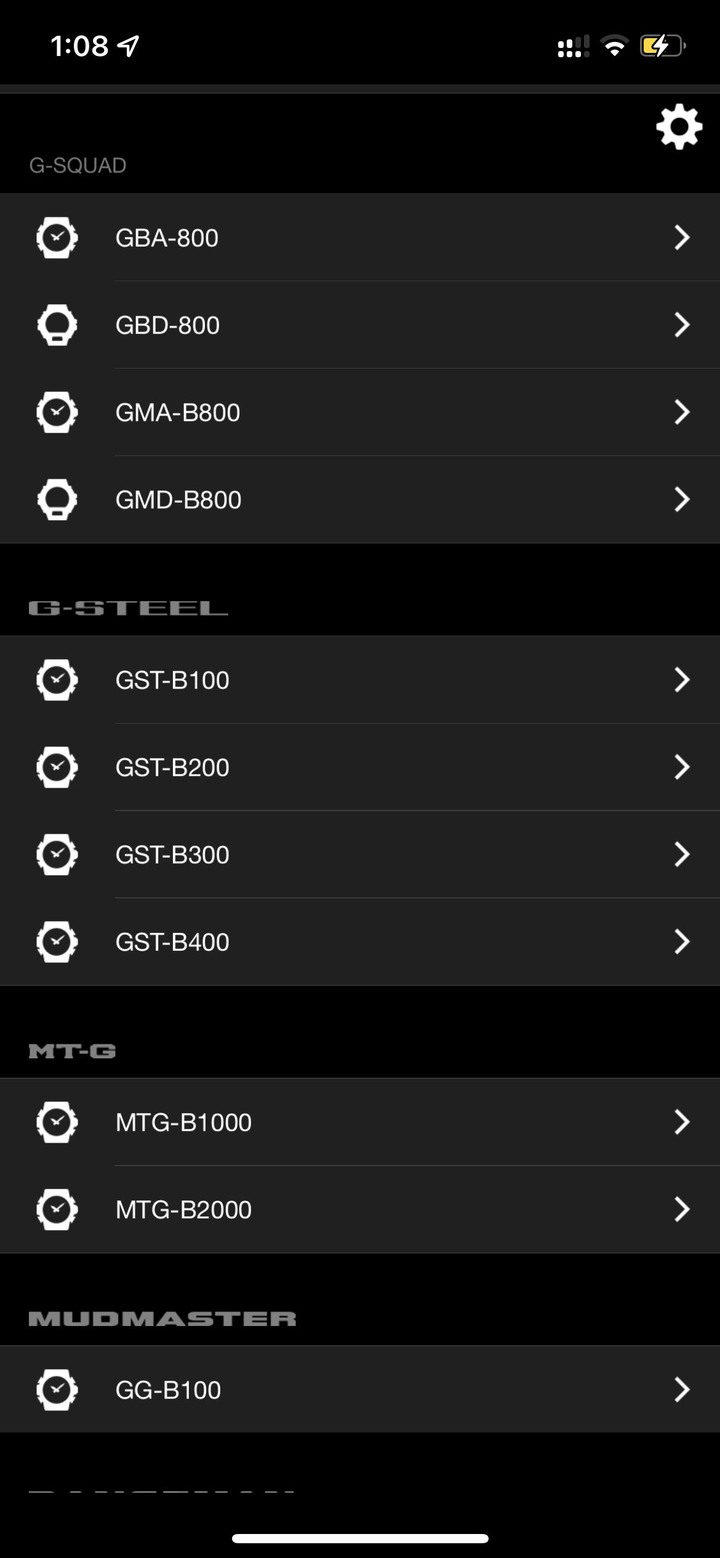This screenshot has width=720, height=1558.
Task: Pick the GMD-B800 model
Action: click(x=360, y=500)
